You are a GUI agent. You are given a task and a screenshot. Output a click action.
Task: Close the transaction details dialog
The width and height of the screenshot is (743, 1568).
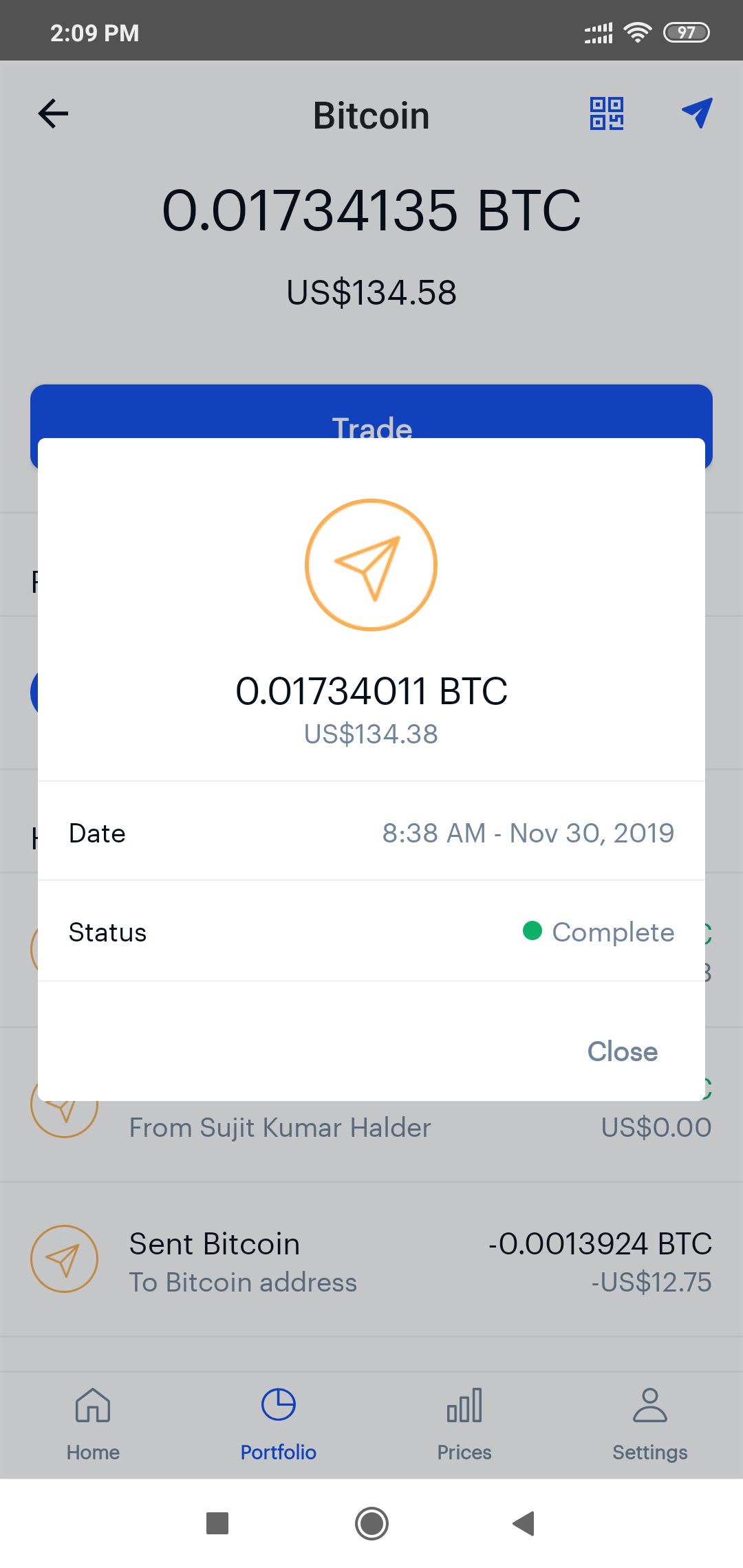point(622,1052)
